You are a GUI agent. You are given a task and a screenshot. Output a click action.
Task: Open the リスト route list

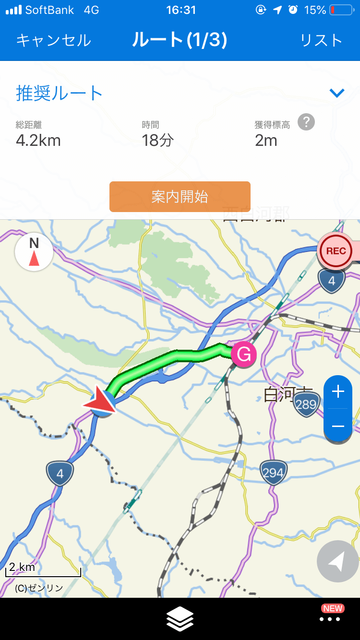coord(321,40)
